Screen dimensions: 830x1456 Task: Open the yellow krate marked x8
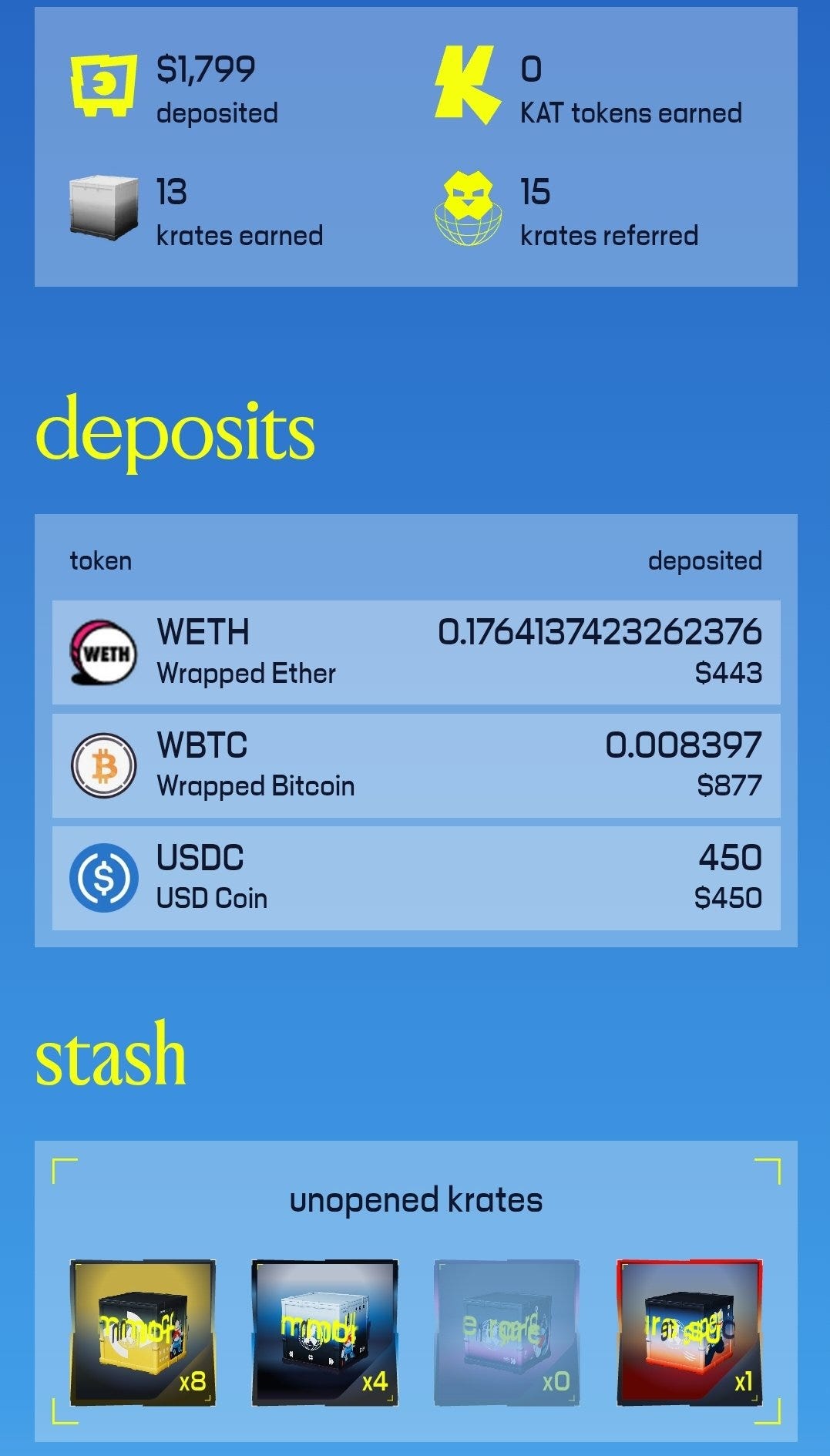click(x=143, y=1332)
